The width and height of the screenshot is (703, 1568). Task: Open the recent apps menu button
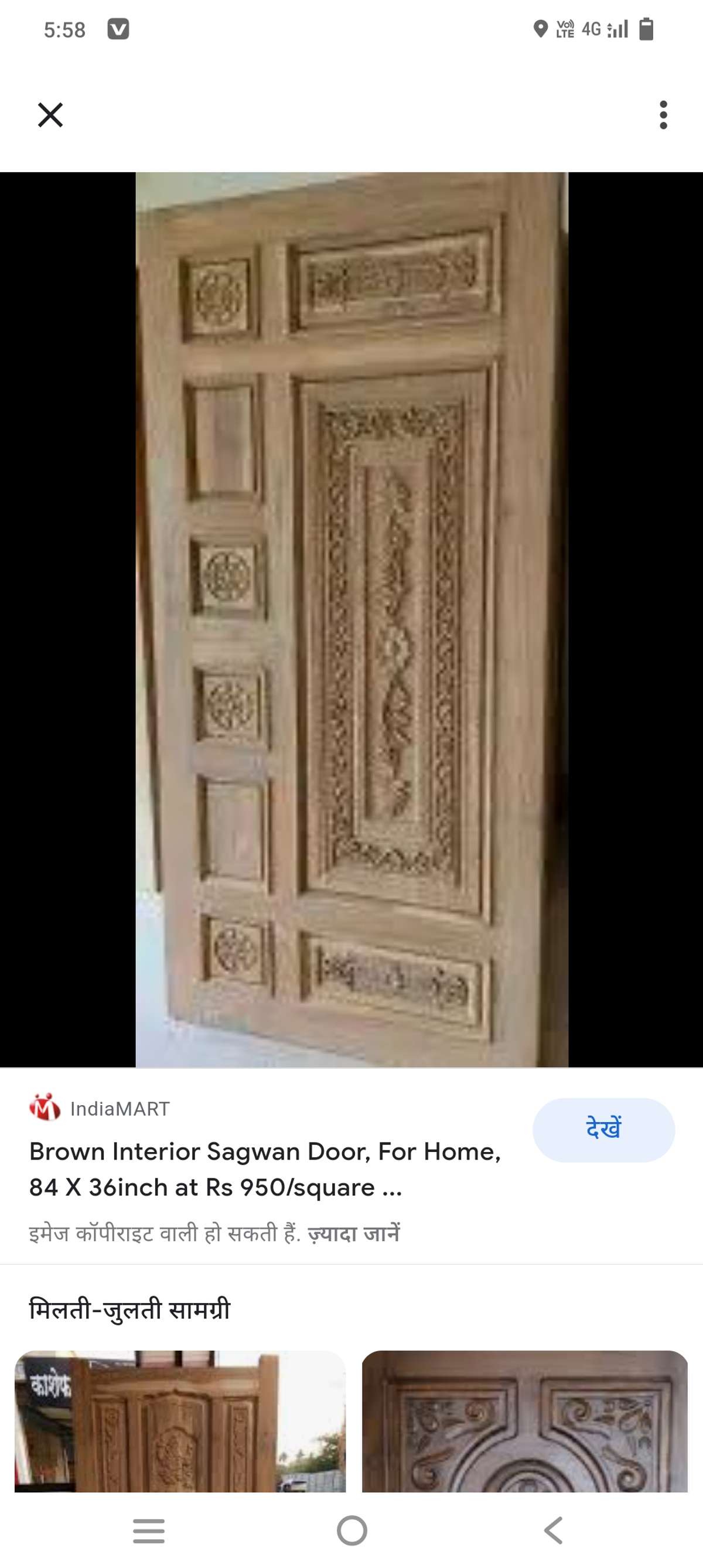[x=149, y=1530]
